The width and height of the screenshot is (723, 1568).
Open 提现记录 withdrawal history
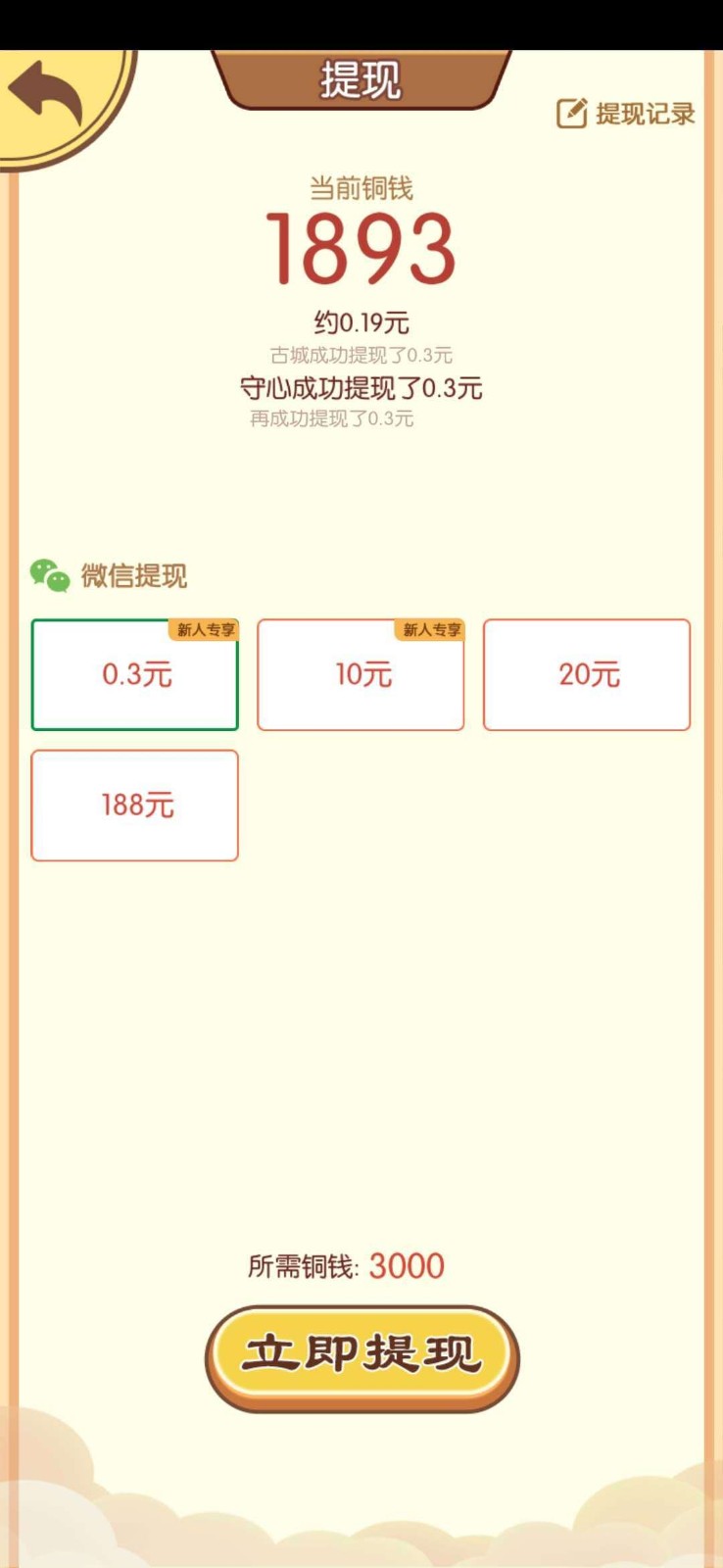[626, 114]
